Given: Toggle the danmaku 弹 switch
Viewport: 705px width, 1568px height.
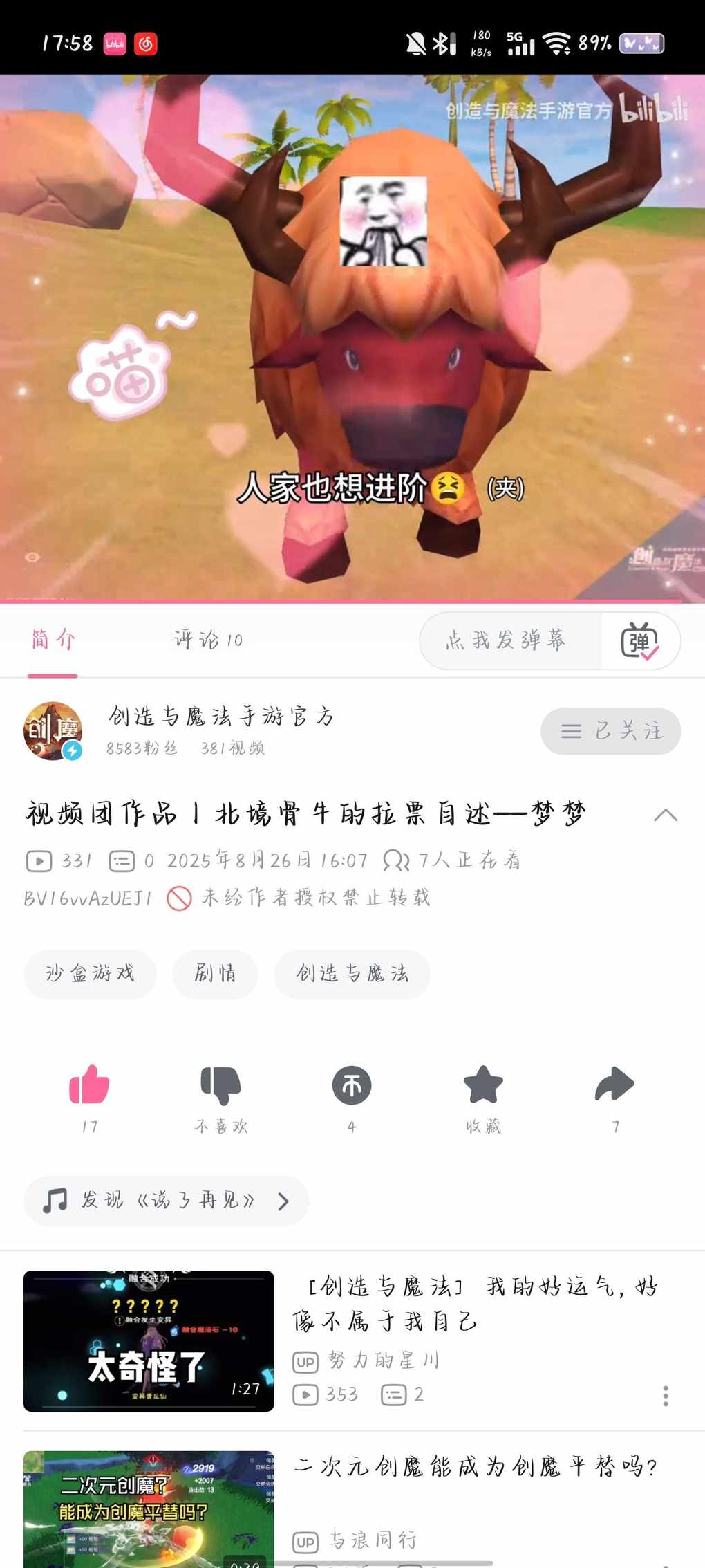Looking at the screenshot, I should click(640, 641).
